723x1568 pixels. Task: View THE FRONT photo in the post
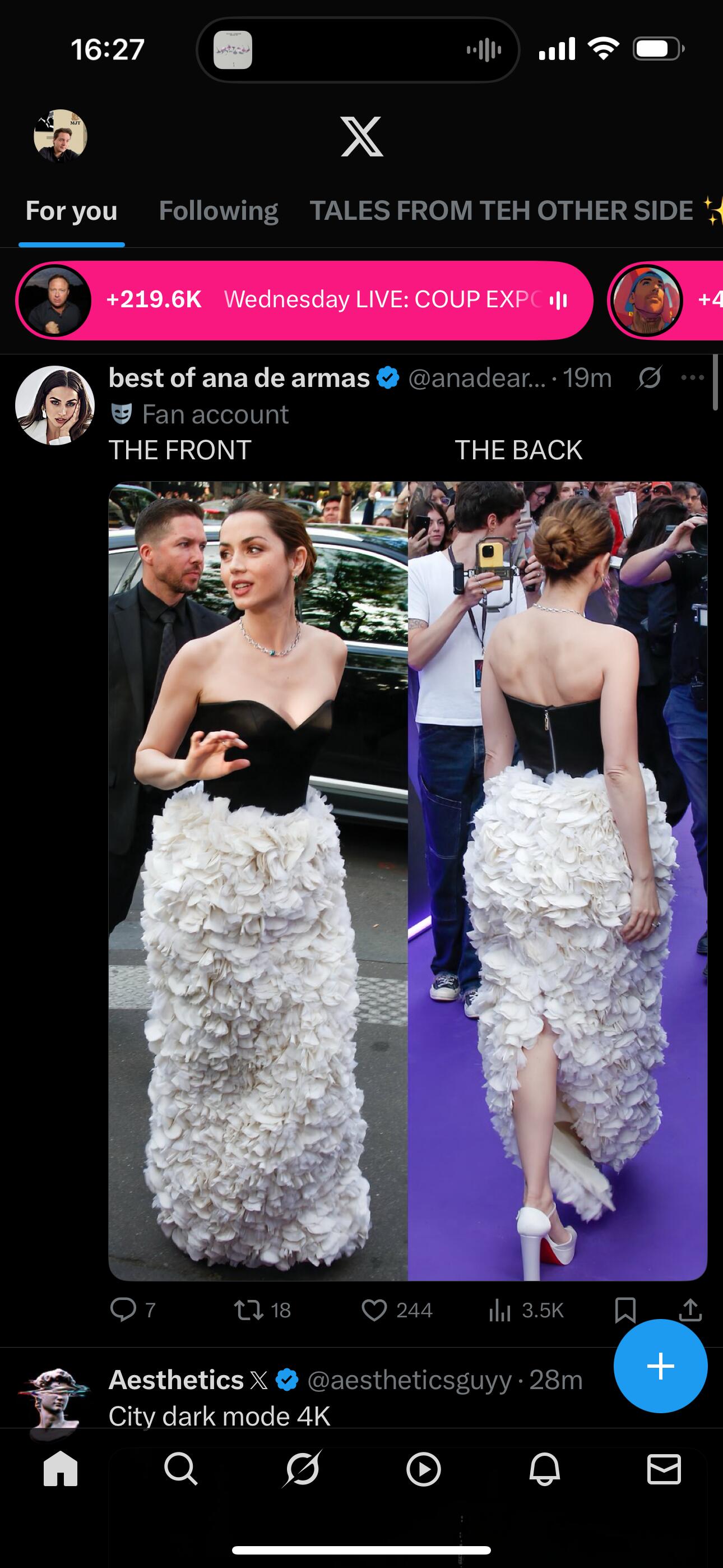pos(258,879)
